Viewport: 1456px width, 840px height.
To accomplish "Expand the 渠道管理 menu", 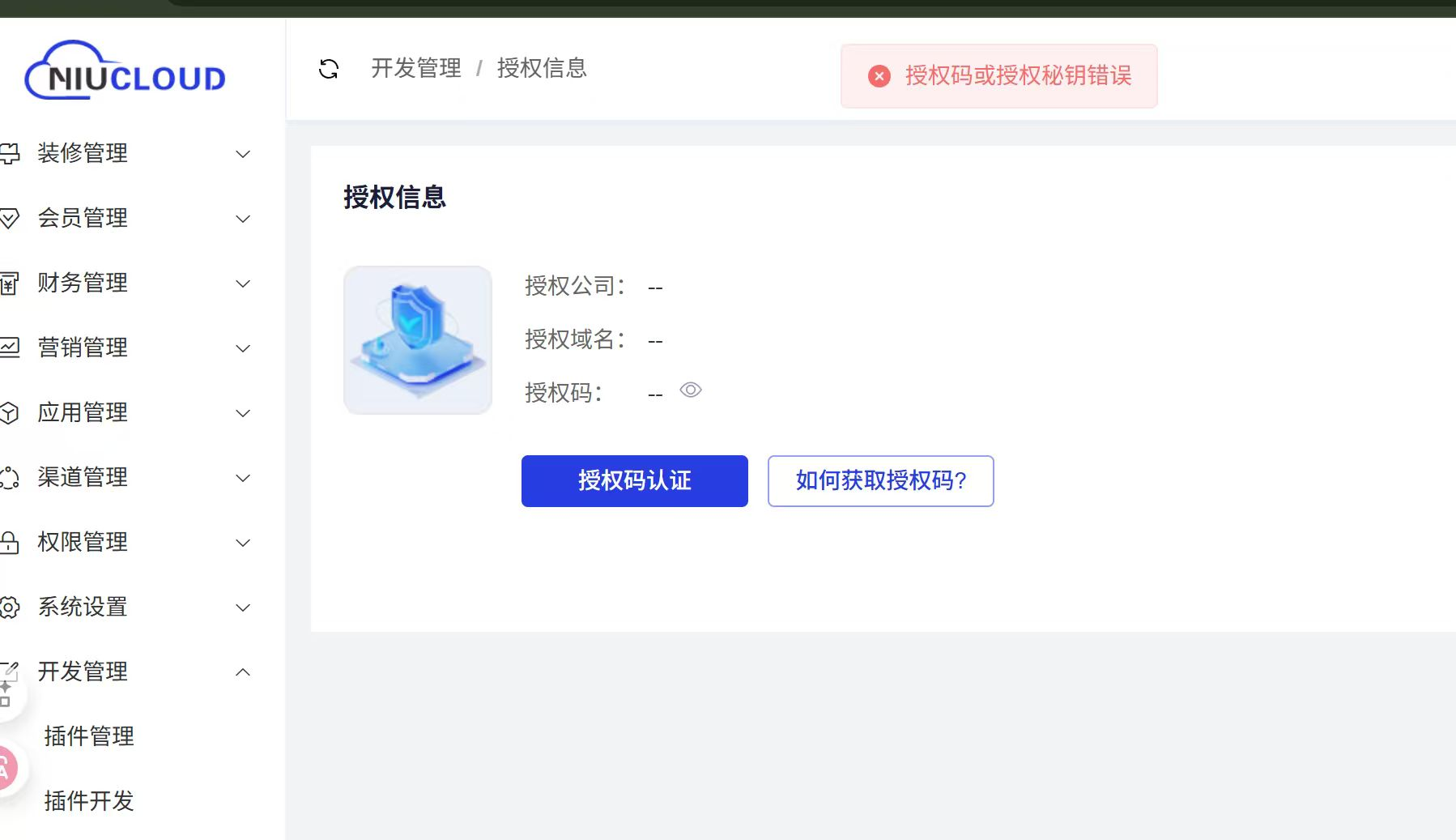I will pos(130,477).
